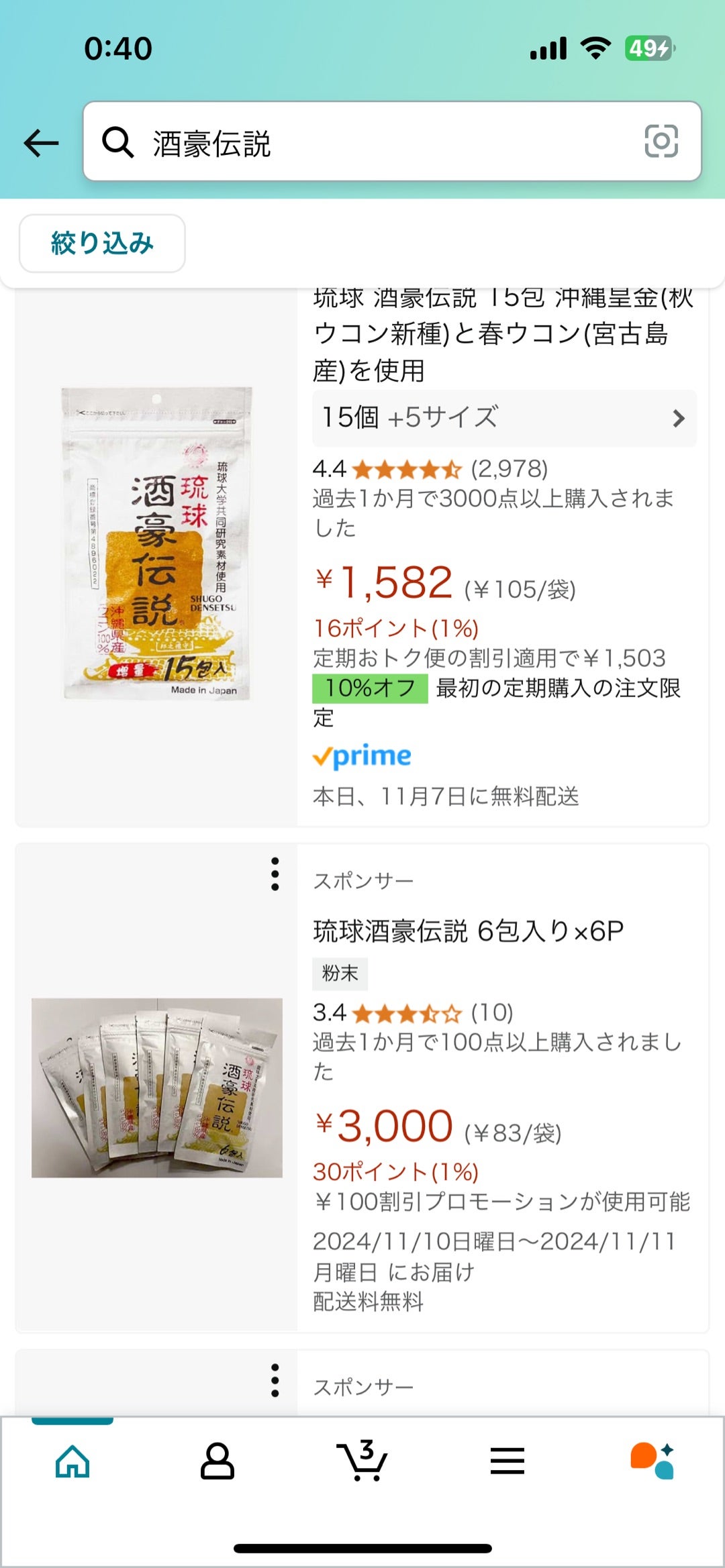Go back using the arrow icon

(x=42, y=143)
